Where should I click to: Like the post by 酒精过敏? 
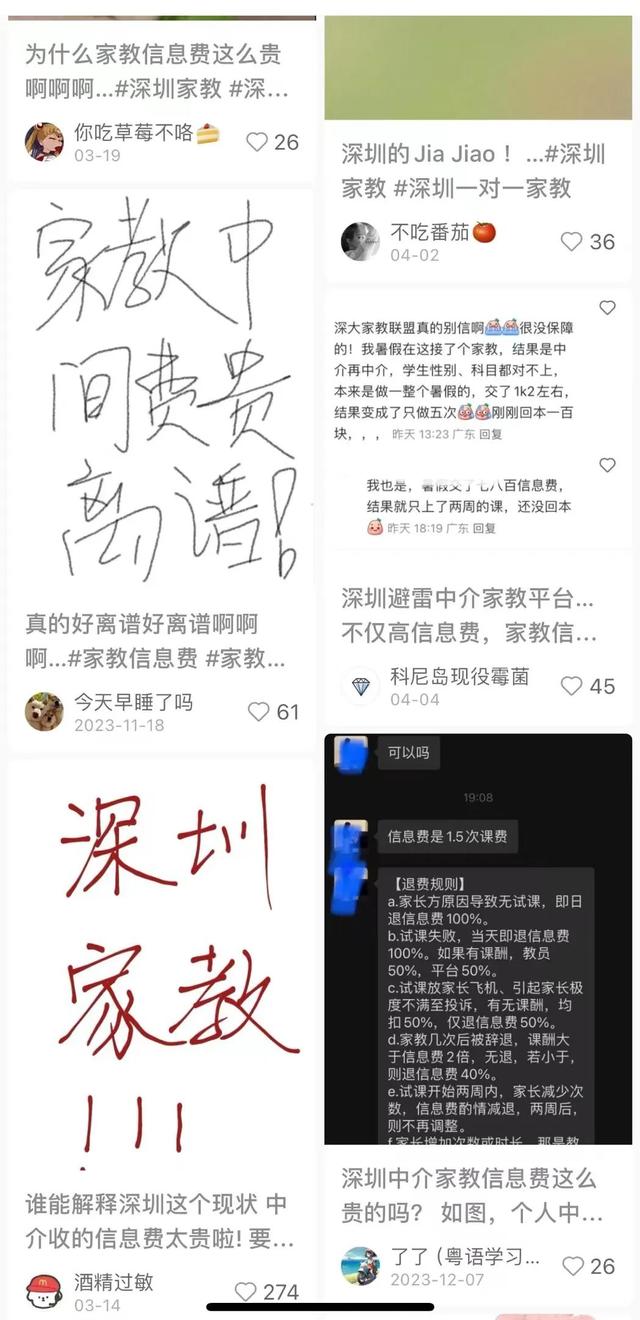click(x=246, y=1292)
